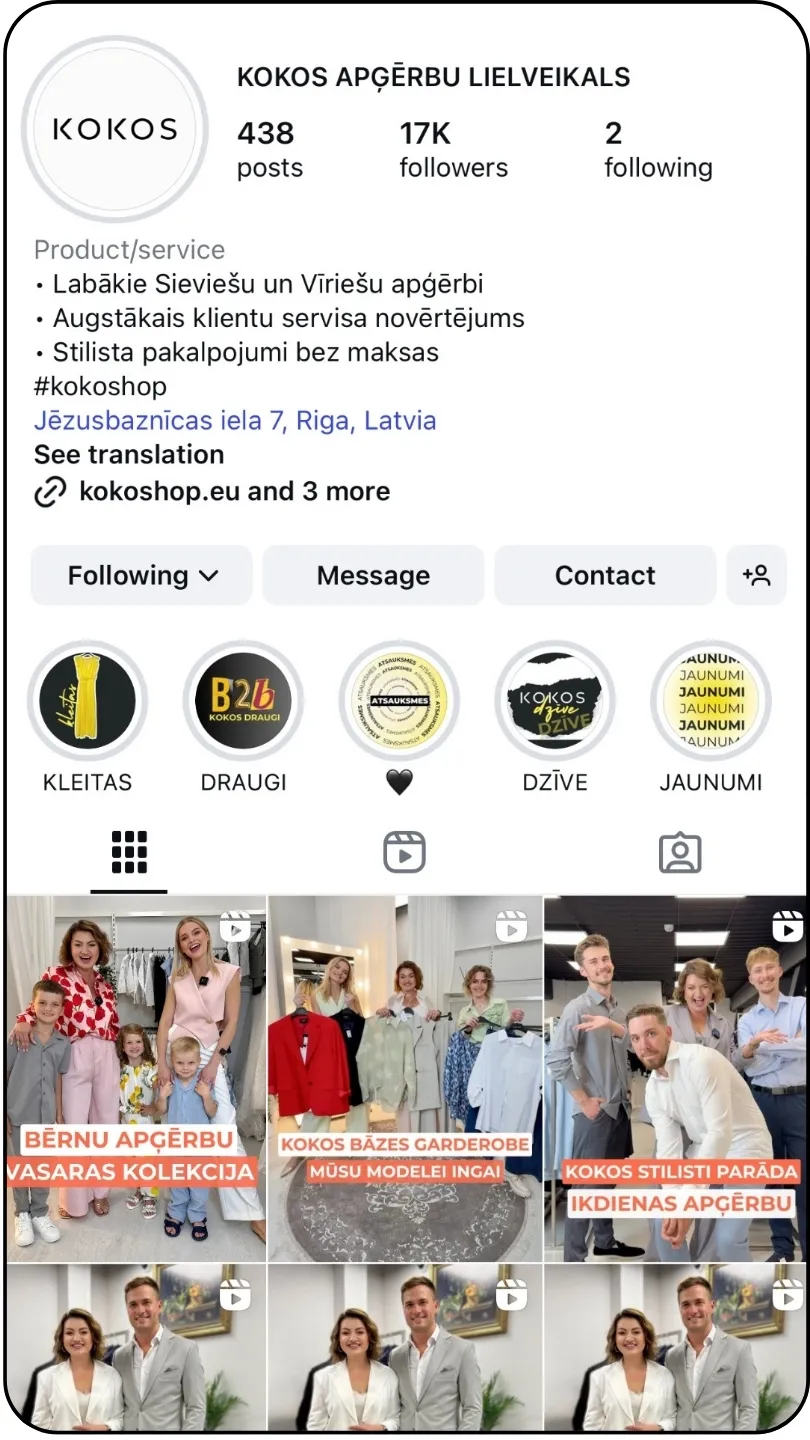
Task: Open the Following dropdown button
Action: click(x=141, y=575)
